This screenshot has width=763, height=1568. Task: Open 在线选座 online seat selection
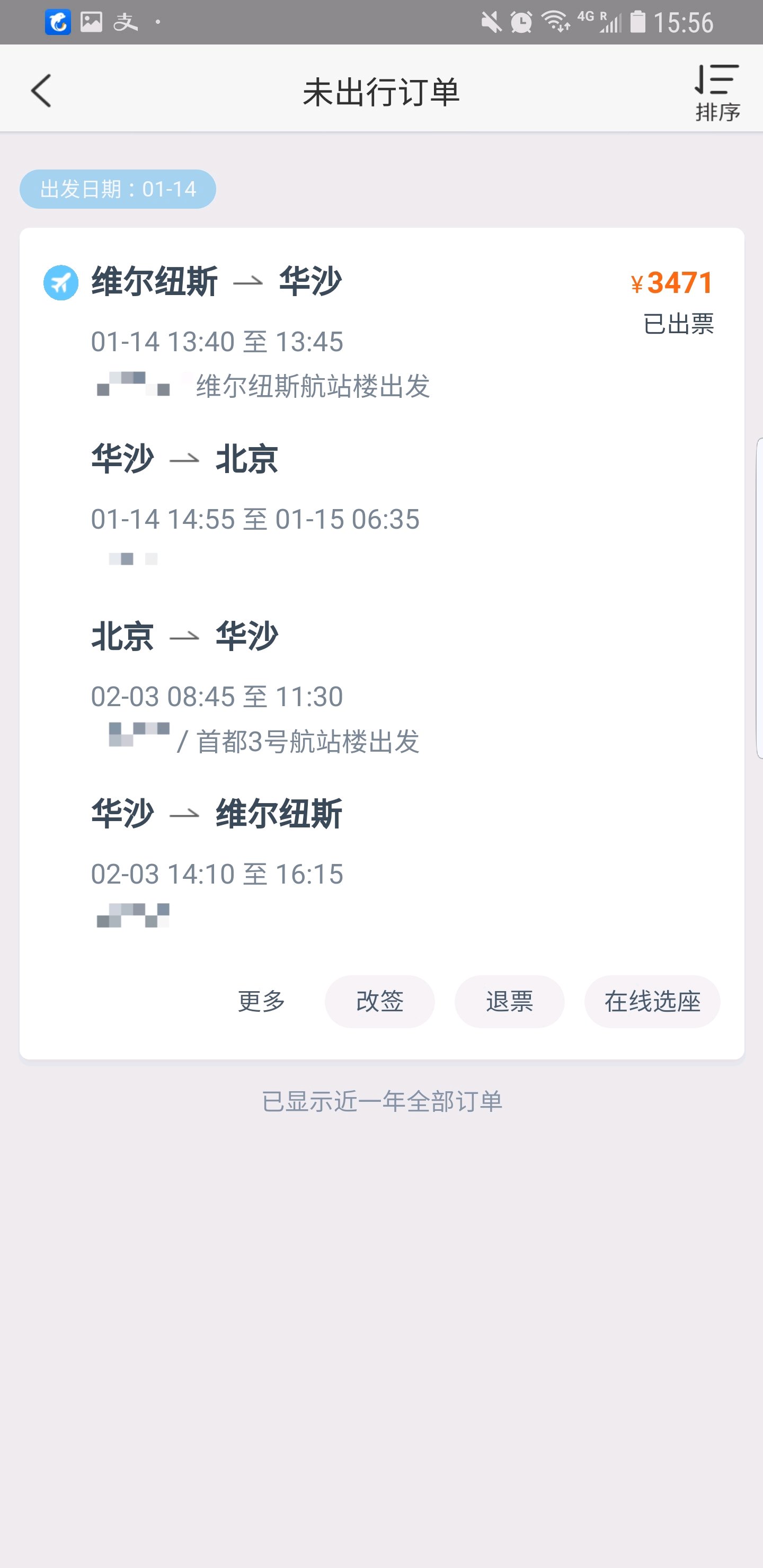652,1001
